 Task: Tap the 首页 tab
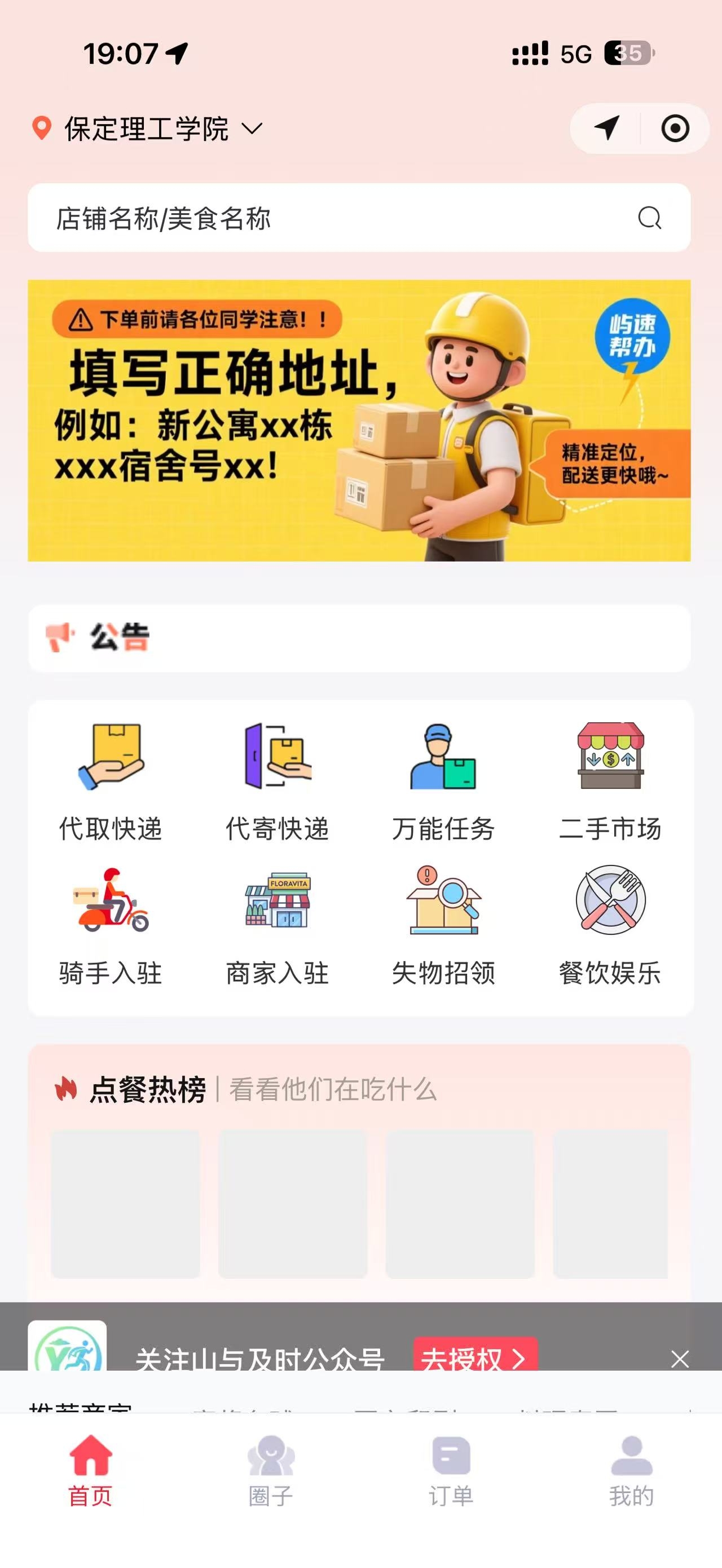click(91, 1469)
